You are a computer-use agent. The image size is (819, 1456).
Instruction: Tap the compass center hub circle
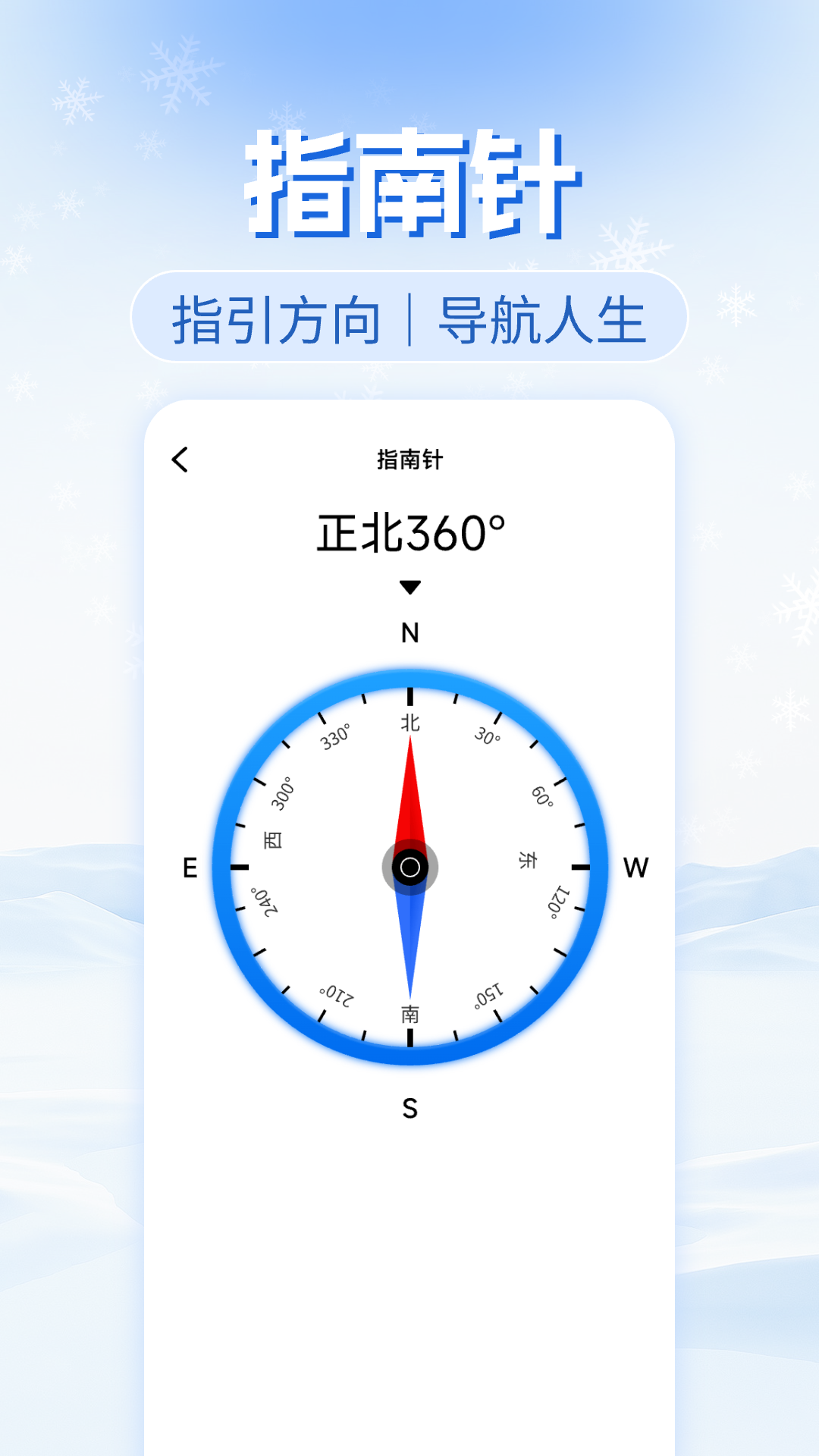[x=410, y=868]
